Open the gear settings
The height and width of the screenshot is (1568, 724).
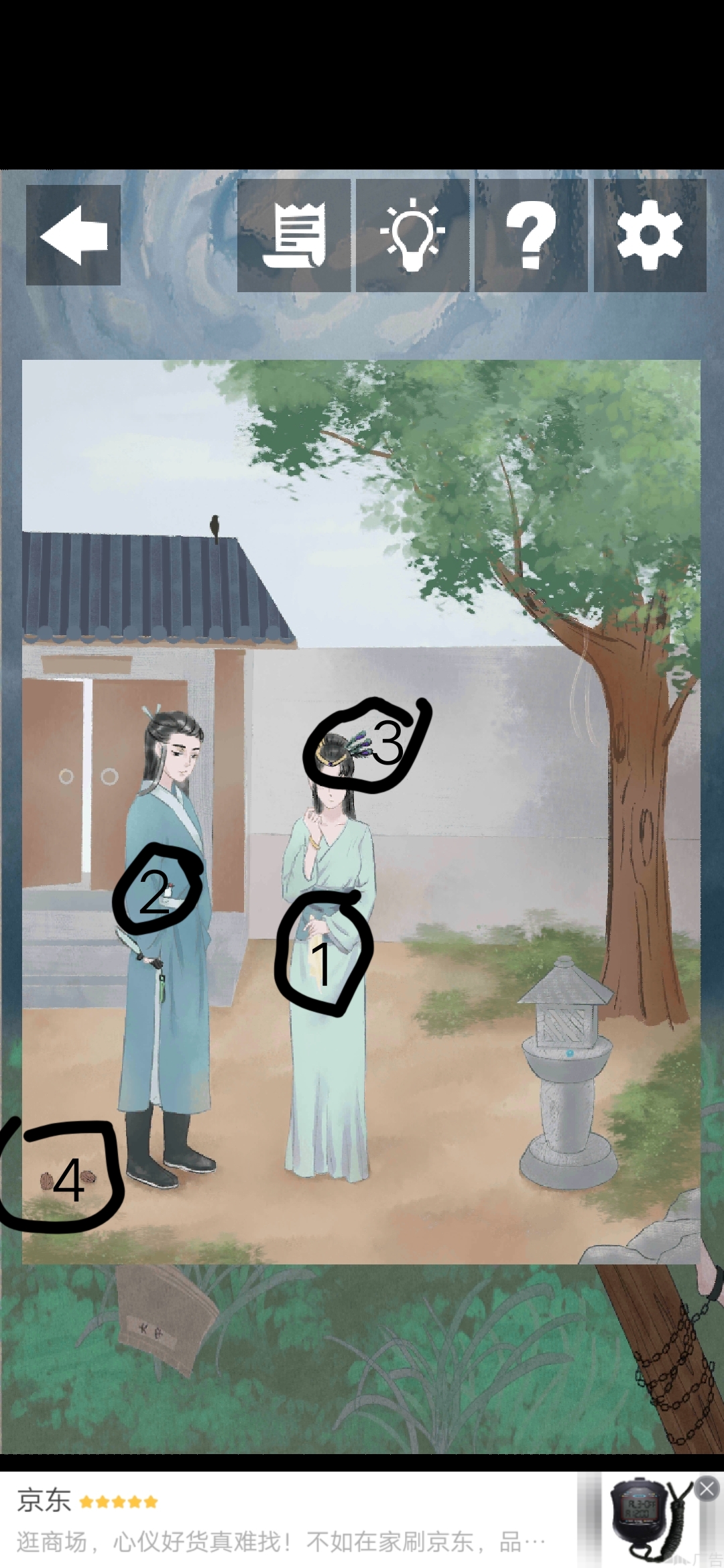(650, 235)
